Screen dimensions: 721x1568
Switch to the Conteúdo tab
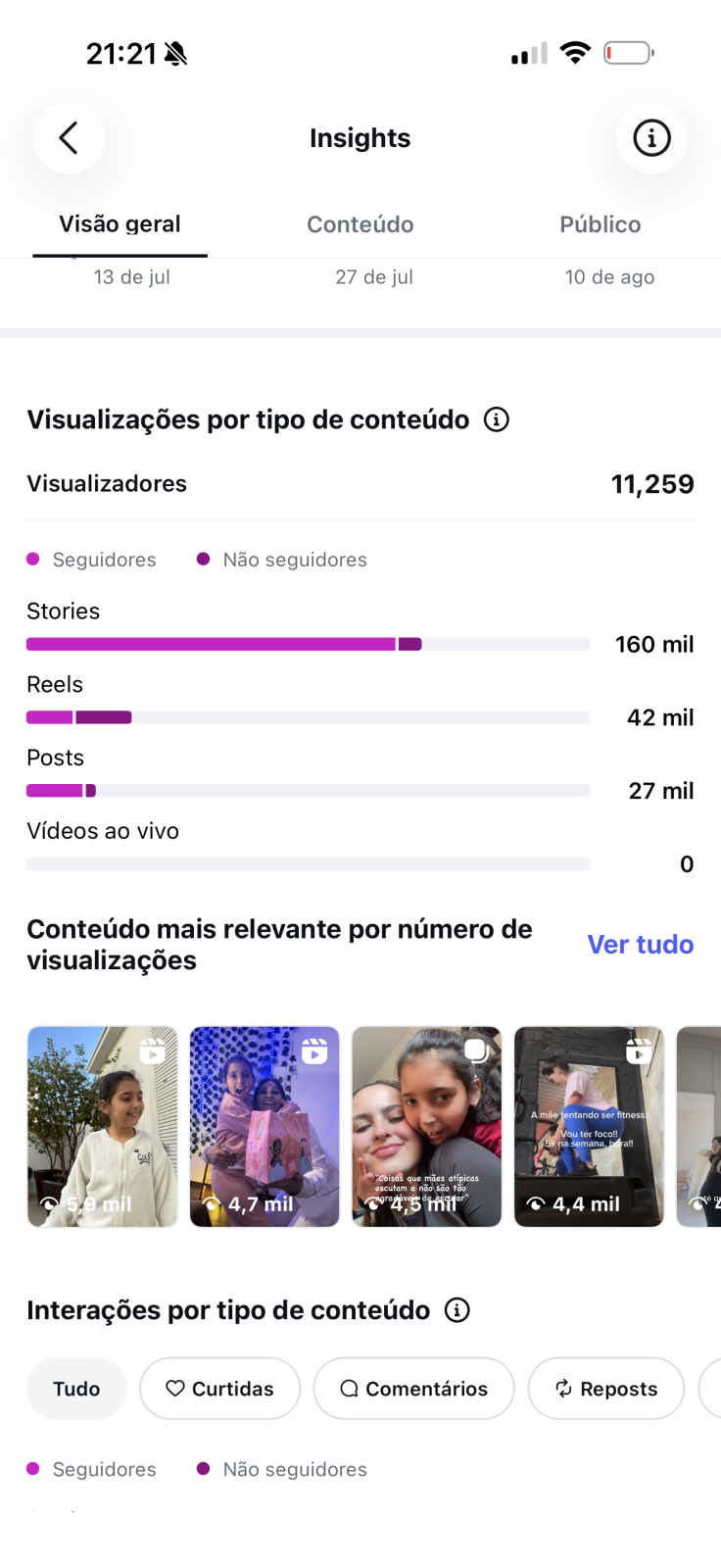click(x=360, y=224)
